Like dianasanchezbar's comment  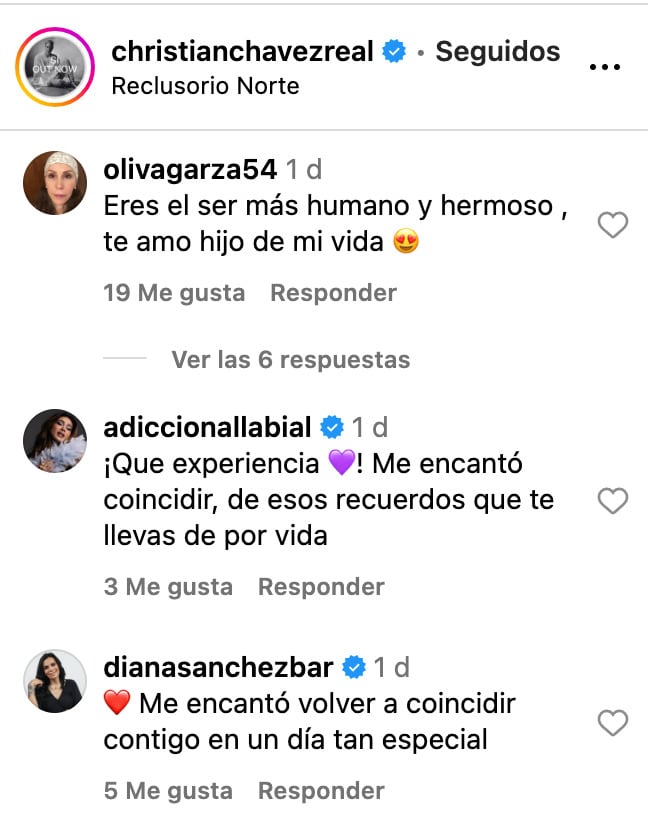coord(612,722)
